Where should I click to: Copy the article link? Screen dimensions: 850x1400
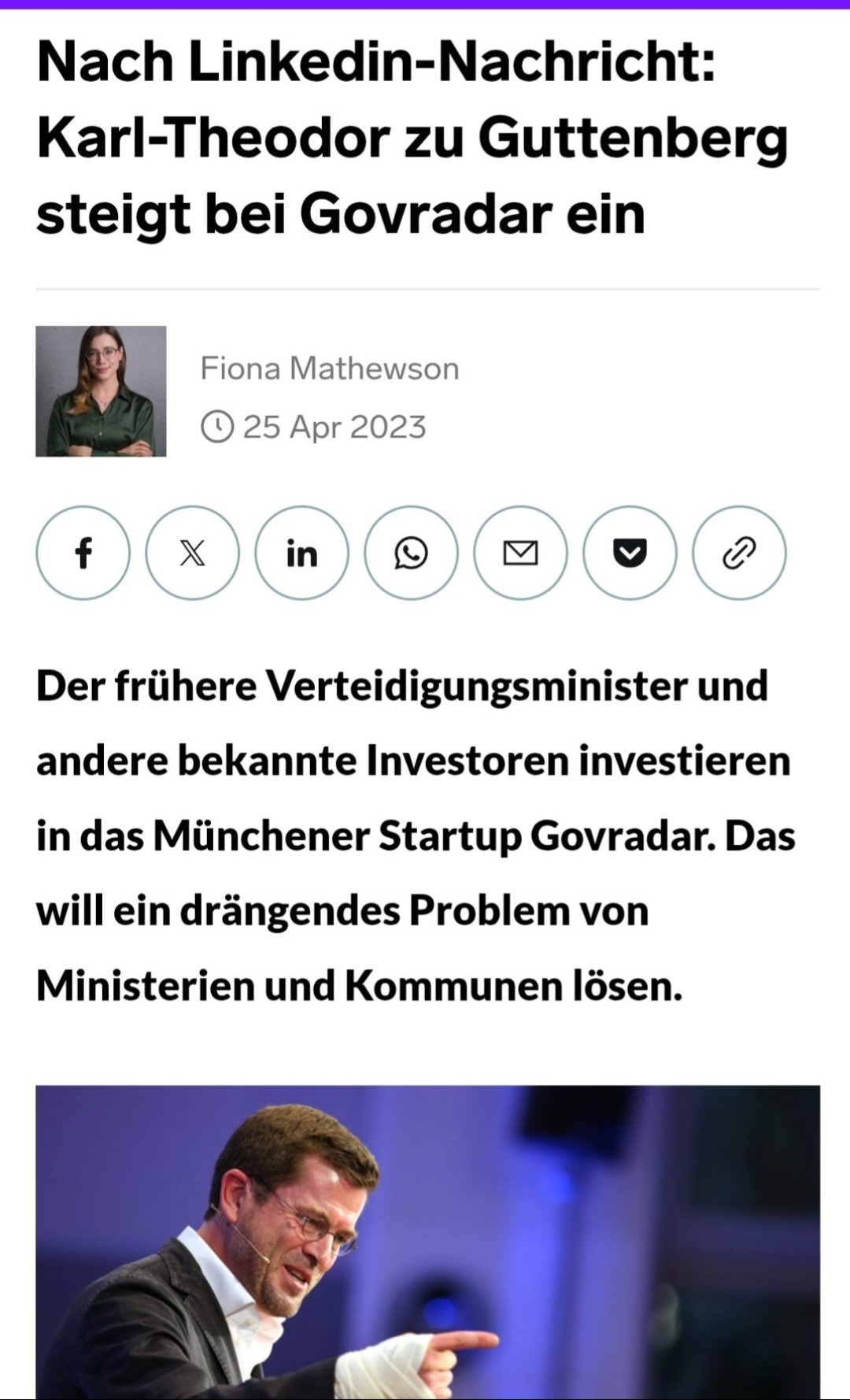pos(739,553)
